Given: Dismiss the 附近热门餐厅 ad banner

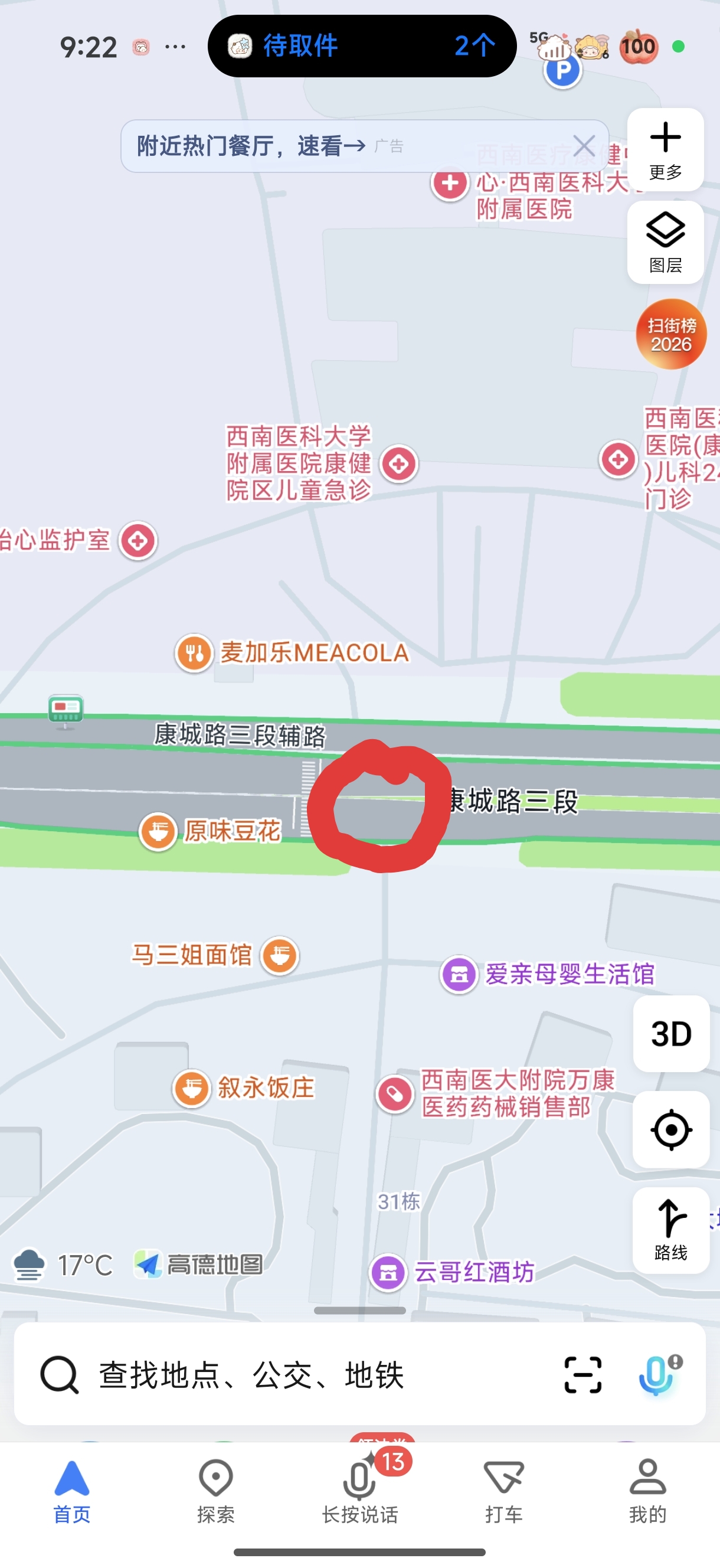Looking at the screenshot, I should pos(584,146).
